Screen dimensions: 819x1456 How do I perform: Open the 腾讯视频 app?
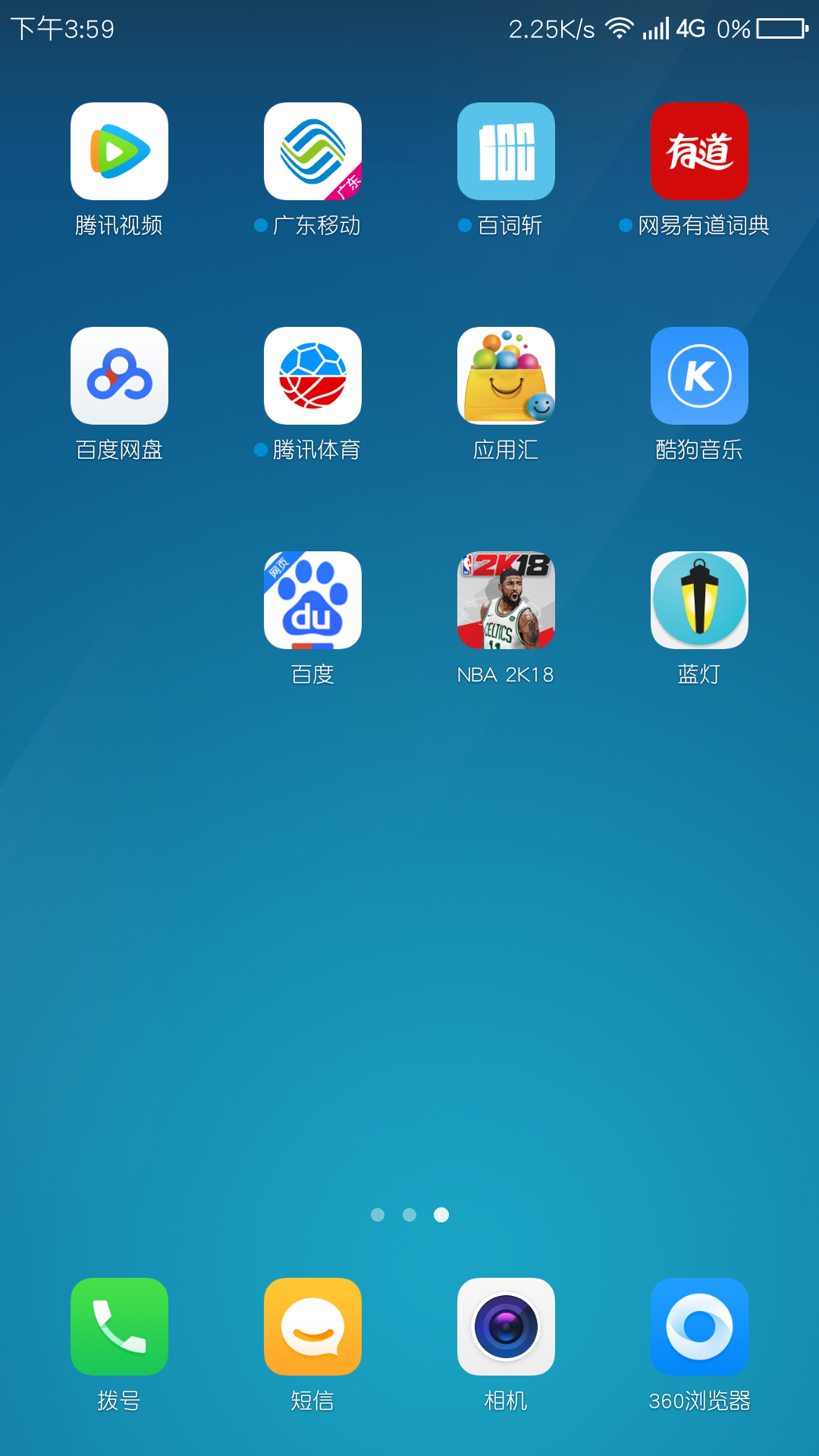click(x=119, y=152)
